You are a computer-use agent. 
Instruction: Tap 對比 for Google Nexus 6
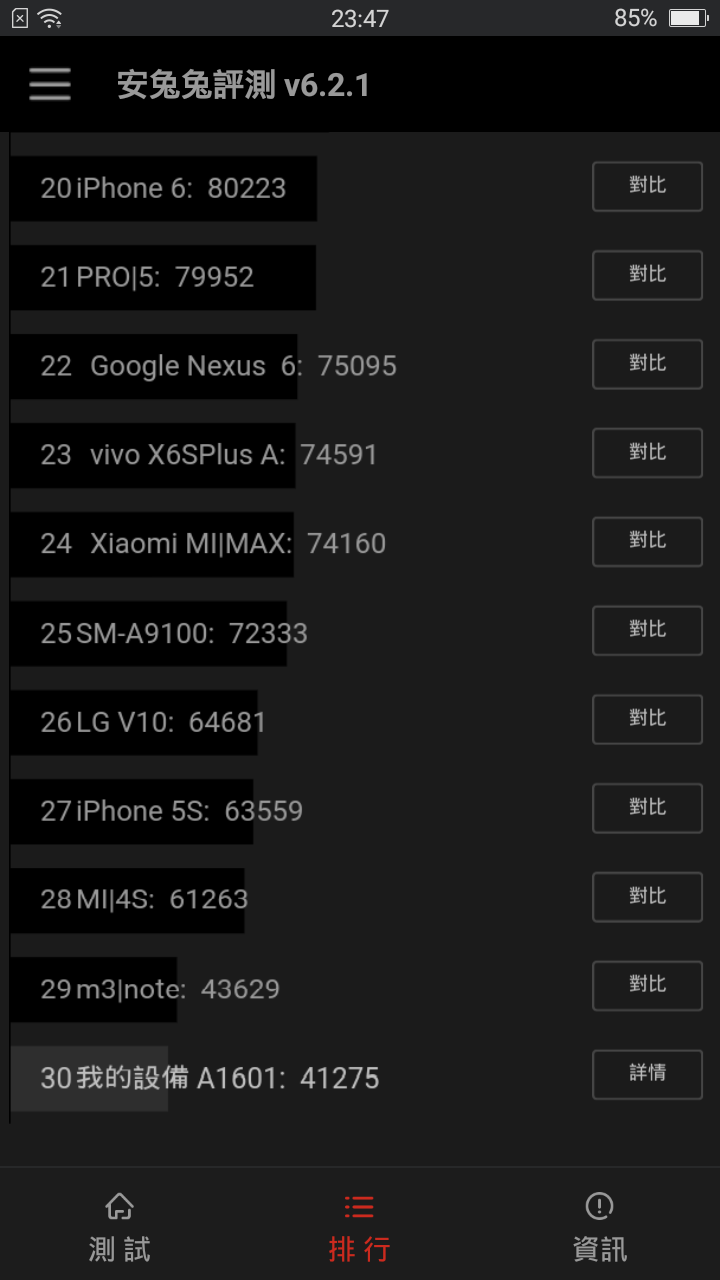coord(647,364)
